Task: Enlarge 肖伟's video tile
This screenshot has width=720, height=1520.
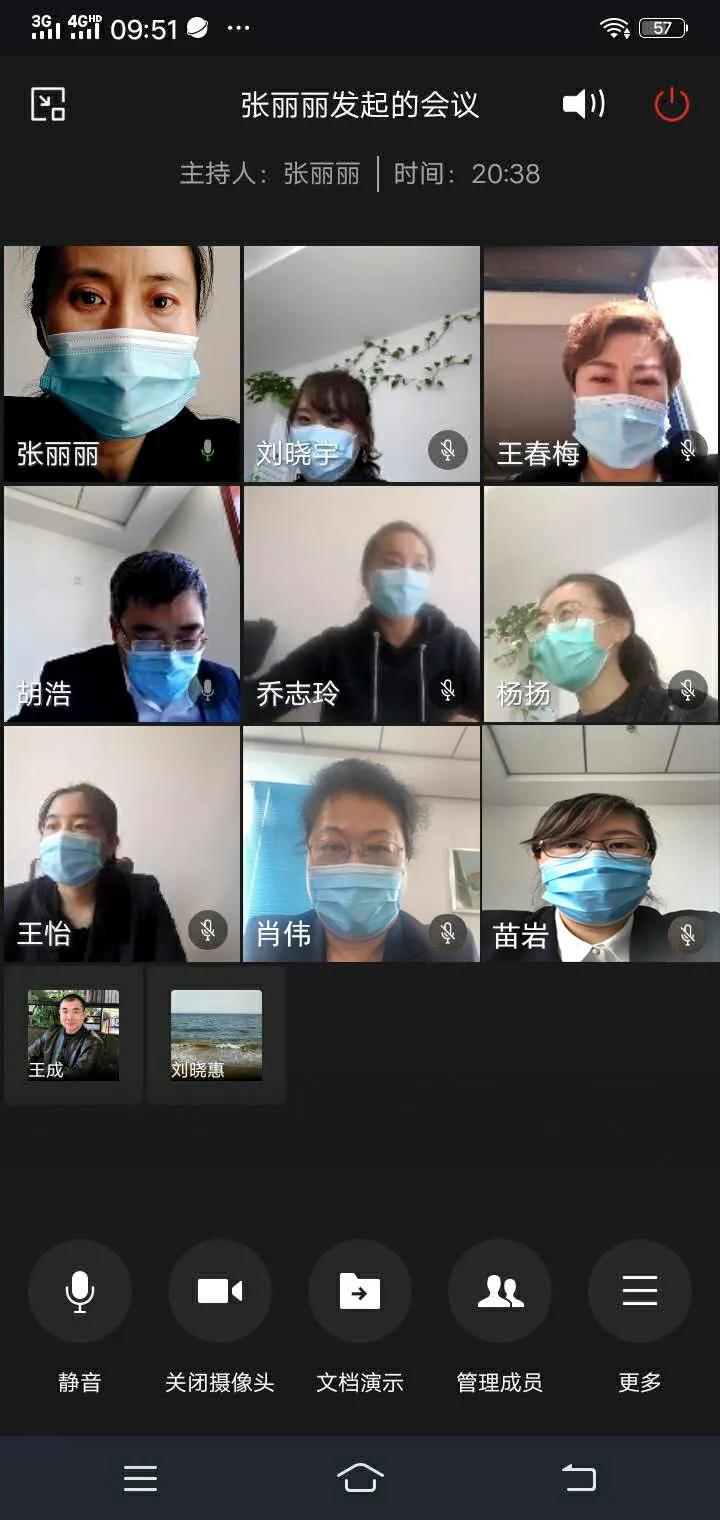Action: (x=362, y=844)
